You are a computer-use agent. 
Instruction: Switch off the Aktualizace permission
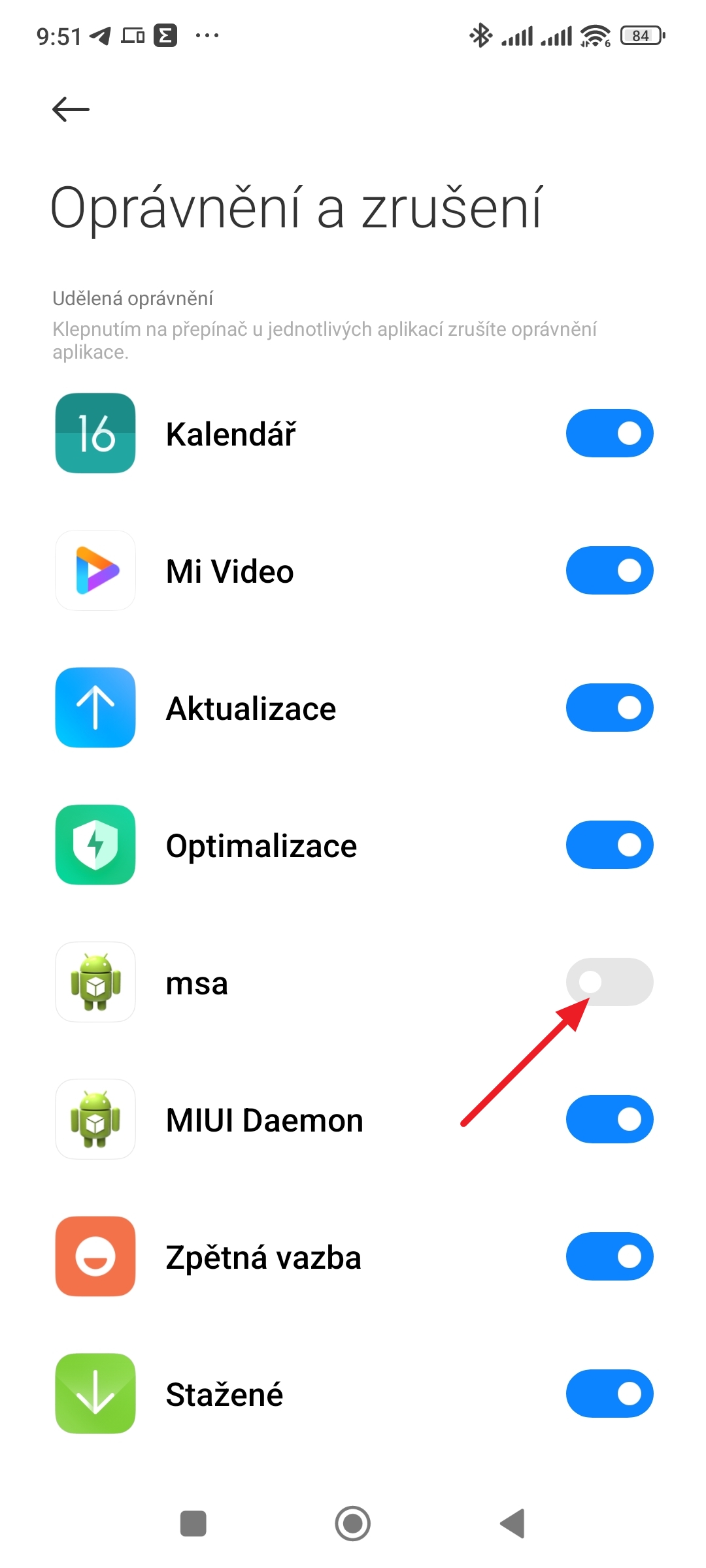[609, 708]
